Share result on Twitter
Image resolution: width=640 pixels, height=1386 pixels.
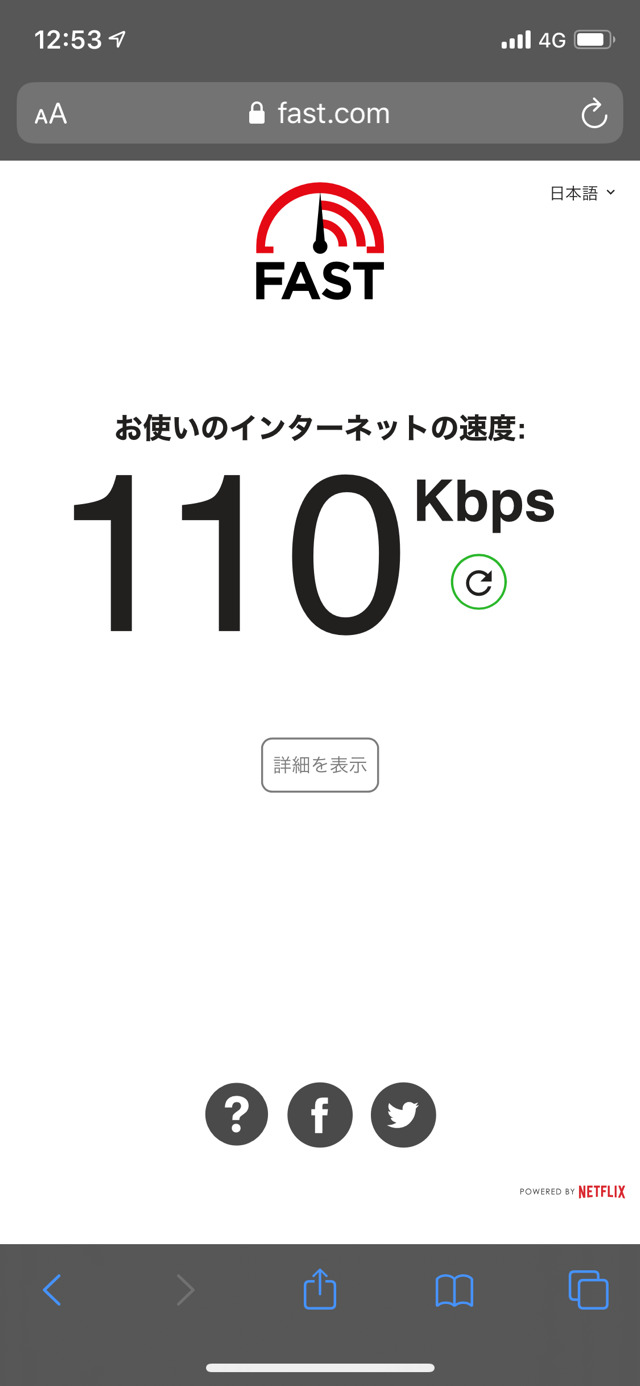tap(403, 1114)
